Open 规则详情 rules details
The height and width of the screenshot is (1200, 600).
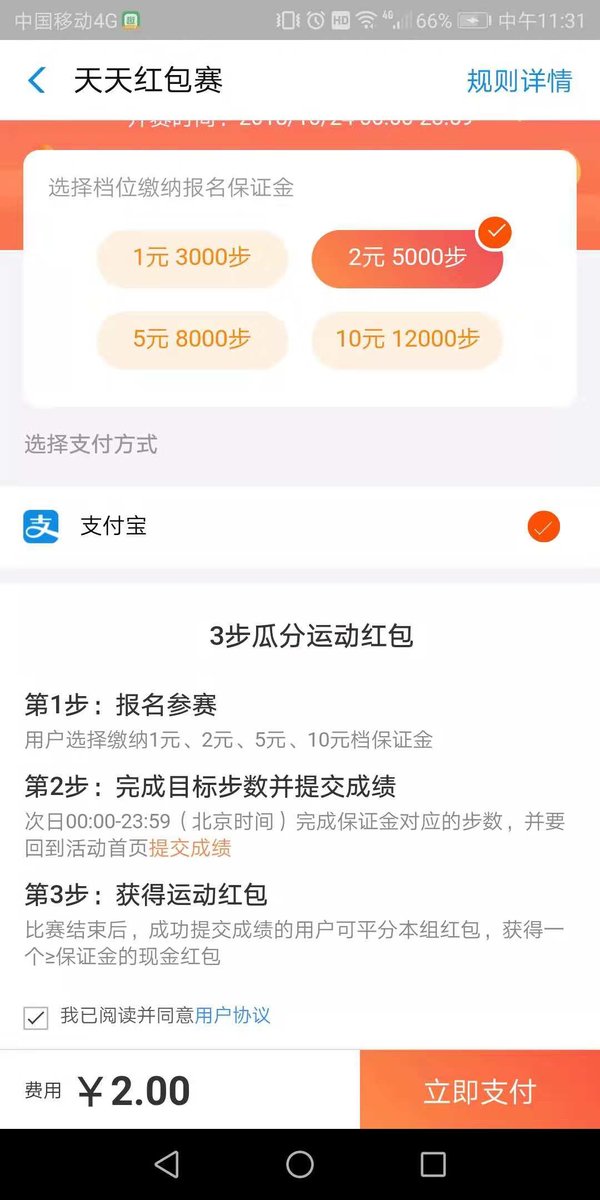[x=519, y=80]
